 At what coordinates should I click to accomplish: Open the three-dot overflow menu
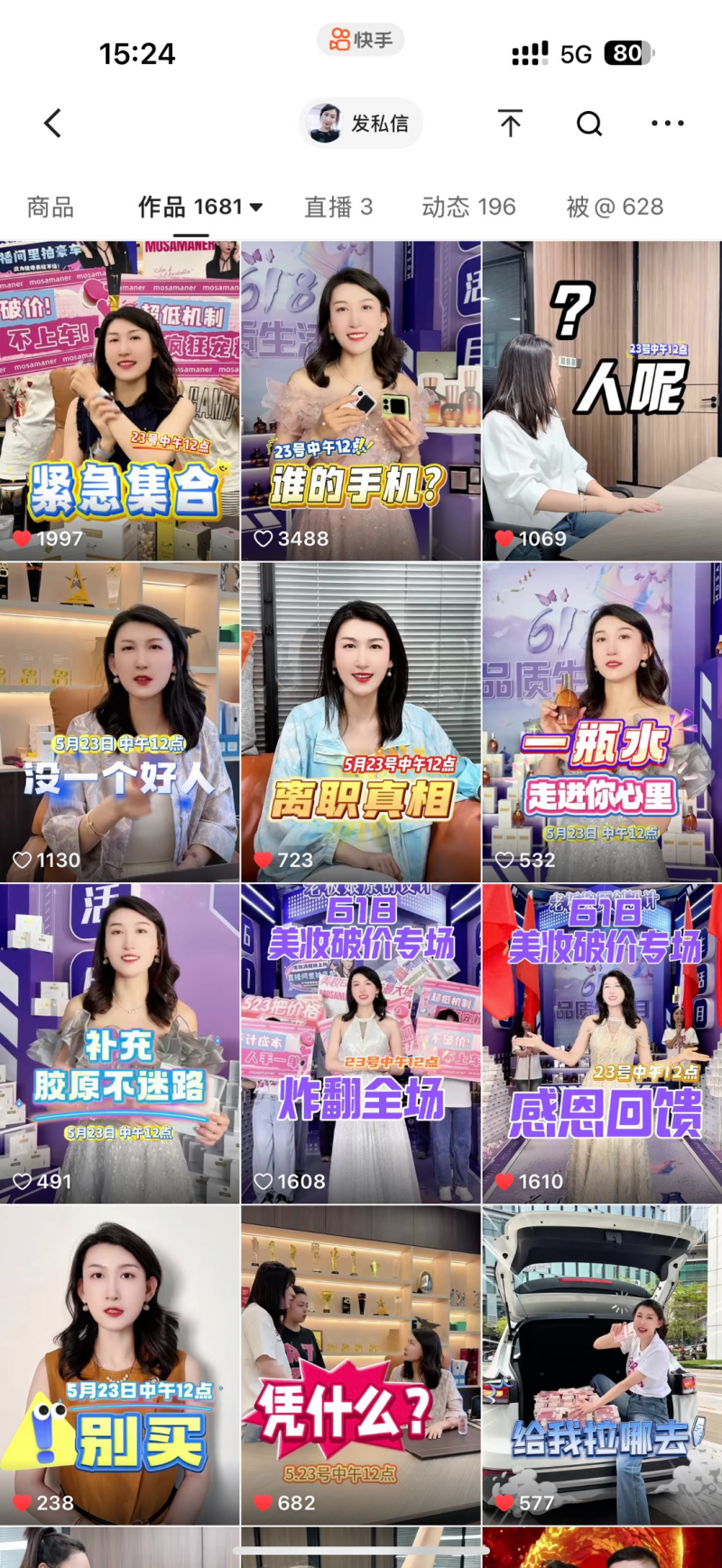pyautogui.click(x=667, y=124)
